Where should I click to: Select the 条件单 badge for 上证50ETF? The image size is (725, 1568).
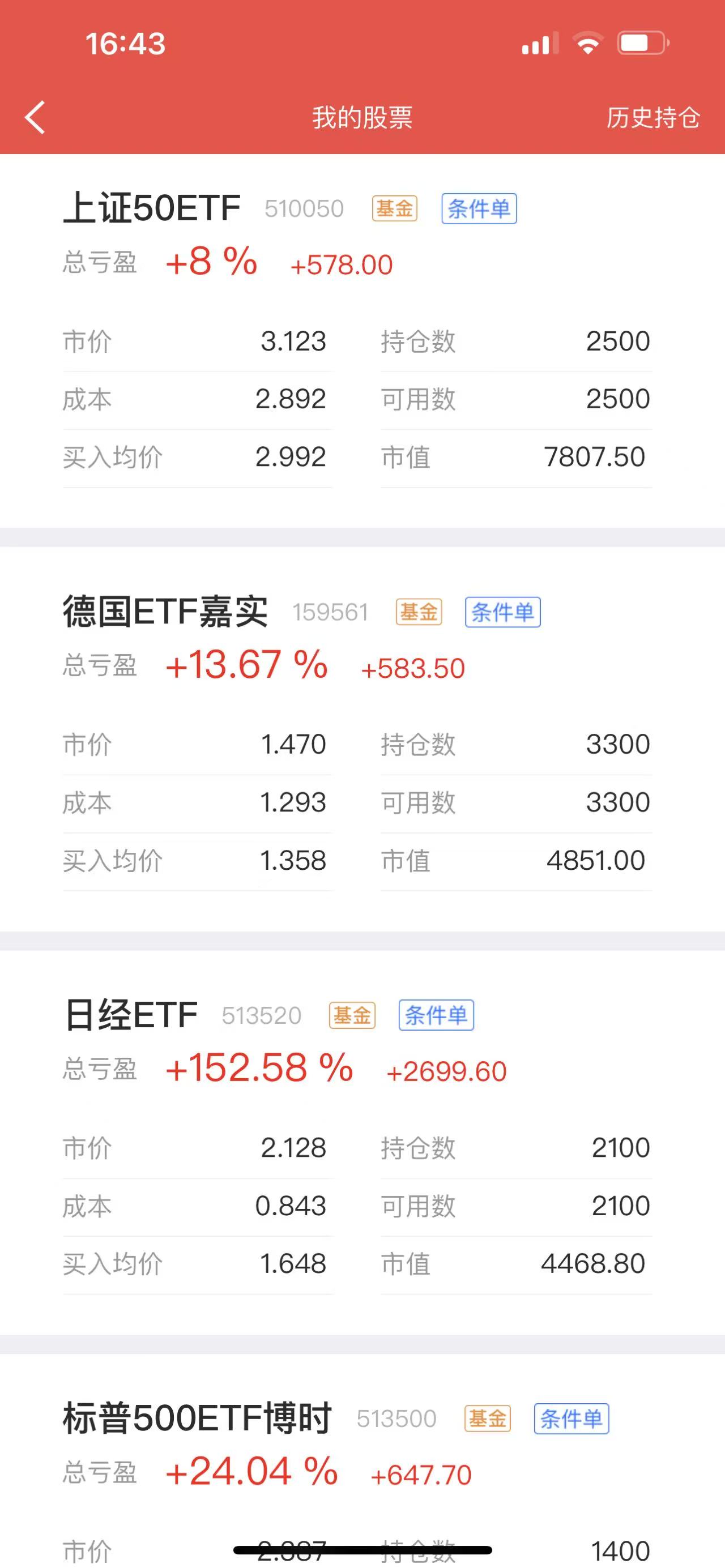pyautogui.click(x=480, y=209)
